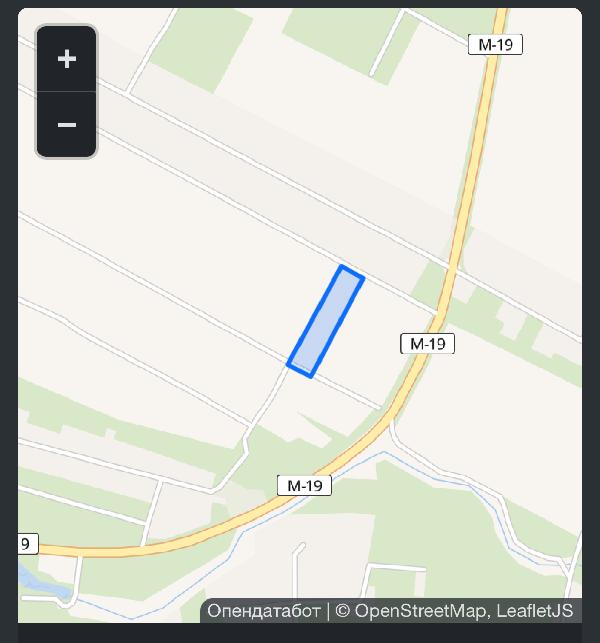Viewport: 600px width, 643px height.
Task: Open the Опендатабот attribution link
Action: 264,611
